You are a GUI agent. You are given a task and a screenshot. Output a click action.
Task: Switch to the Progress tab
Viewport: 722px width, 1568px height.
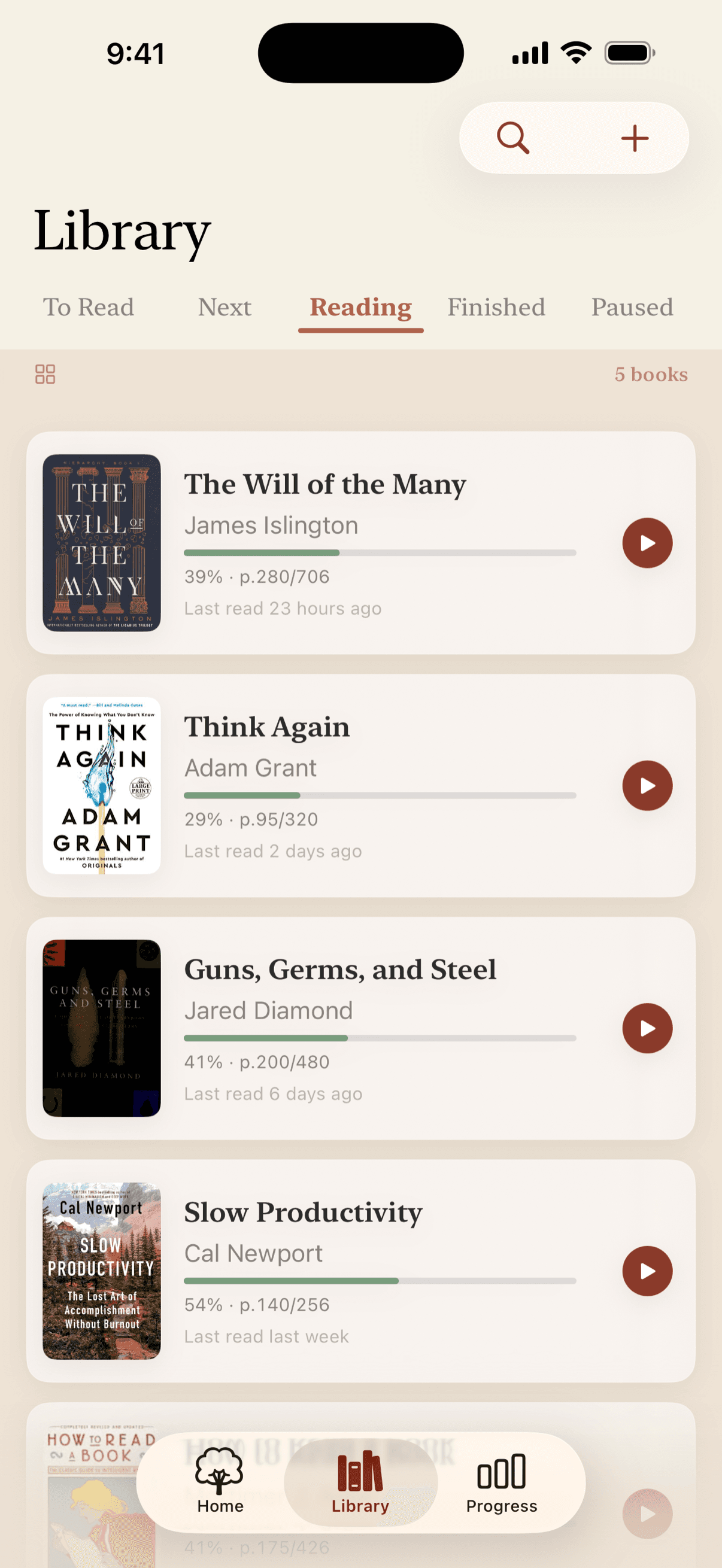tap(502, 1482)
